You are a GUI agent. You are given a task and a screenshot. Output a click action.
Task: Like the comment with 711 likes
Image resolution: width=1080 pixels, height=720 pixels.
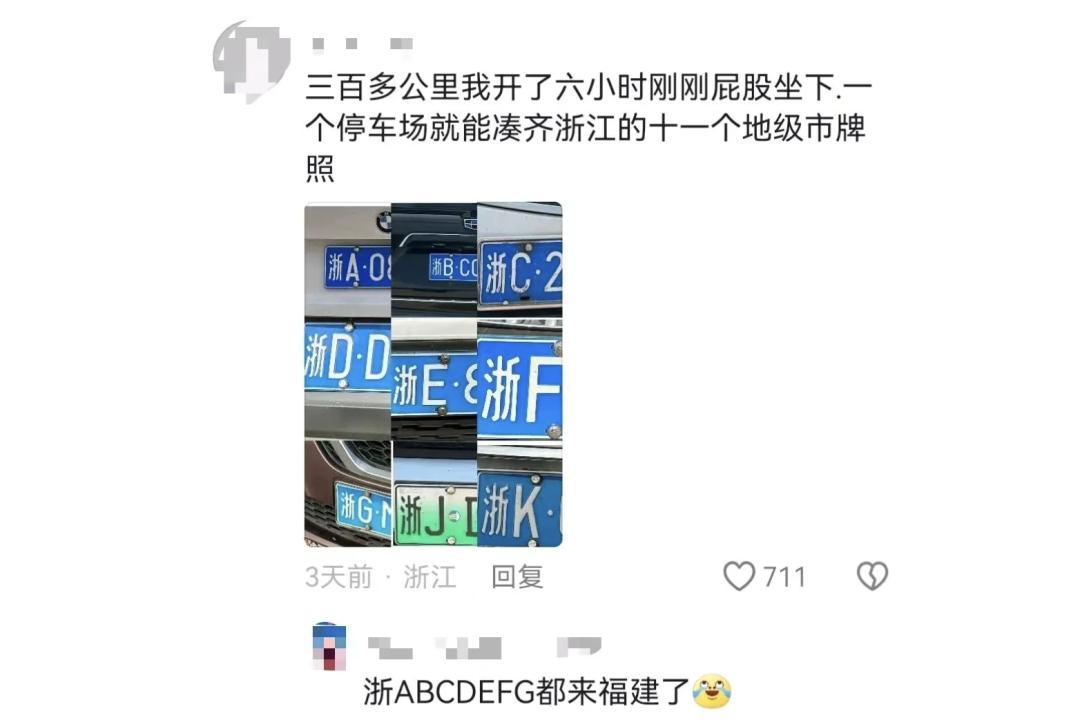pyautogui.click(x=739, y=577)
